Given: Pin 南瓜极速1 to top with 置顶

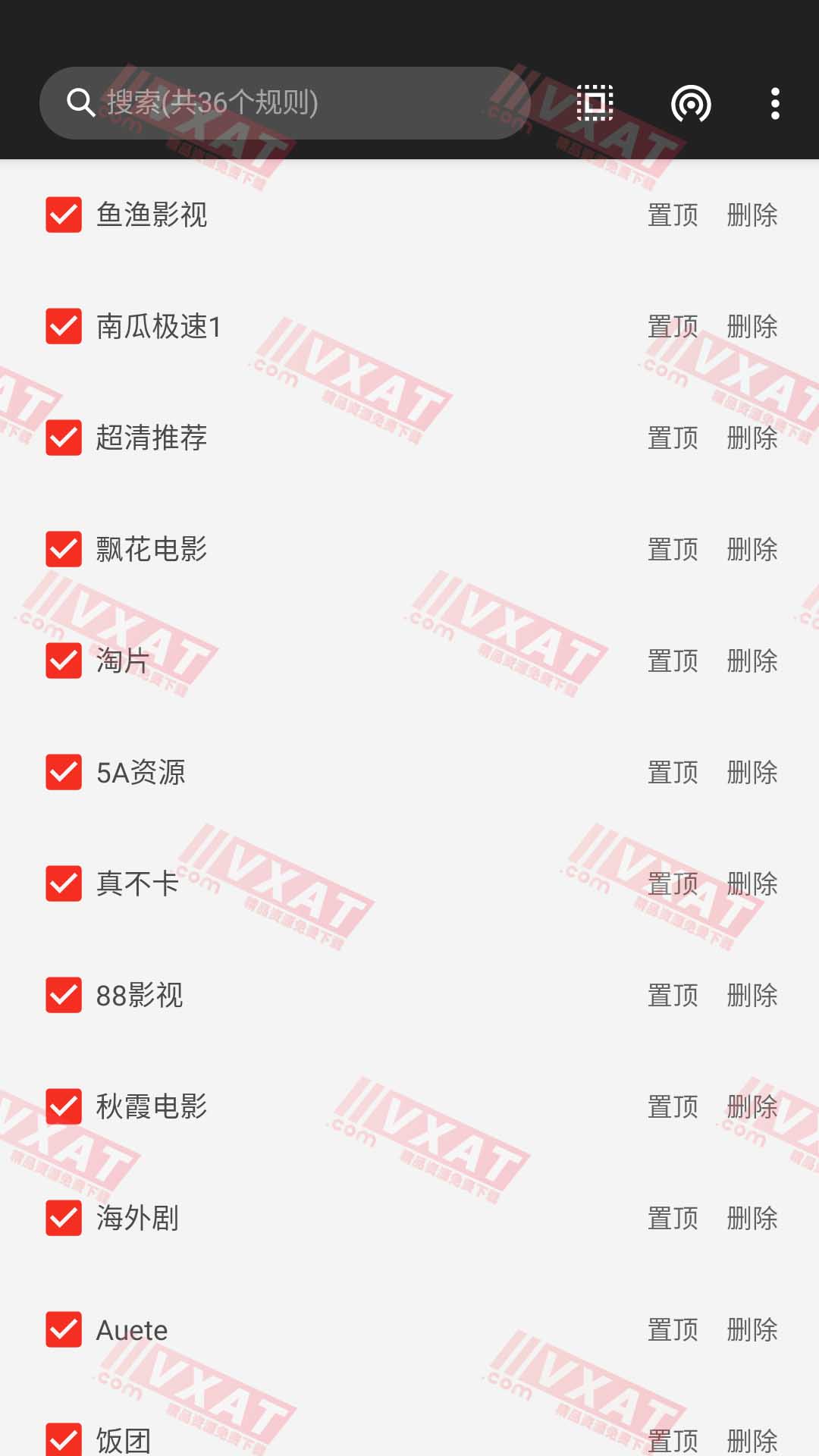Looking at the screenshot, I should [x=673, y=327].
